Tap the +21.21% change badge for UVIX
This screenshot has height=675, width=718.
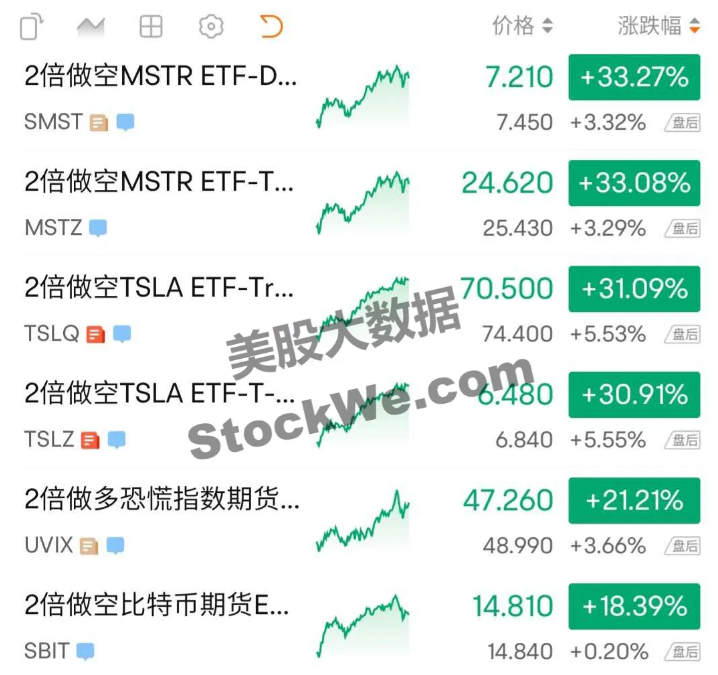[635, 500]
